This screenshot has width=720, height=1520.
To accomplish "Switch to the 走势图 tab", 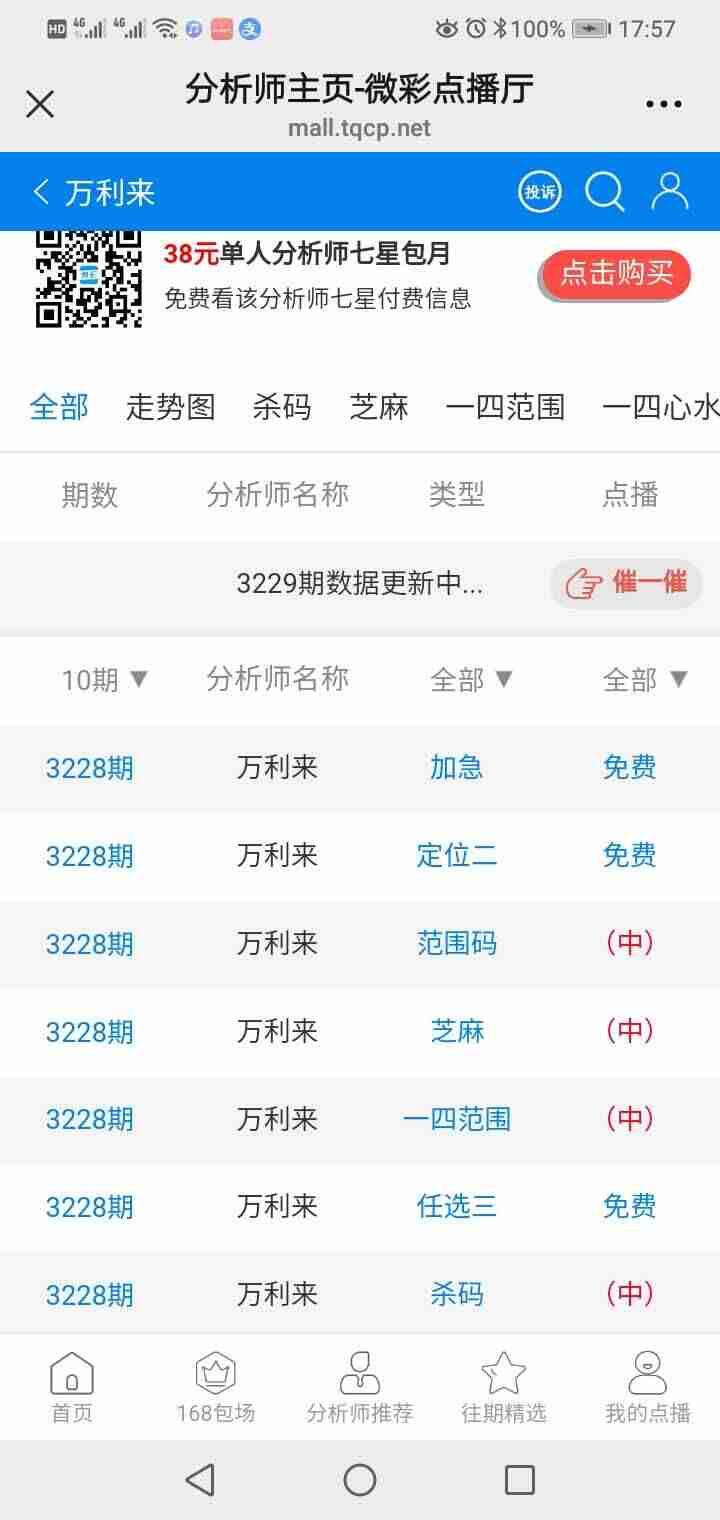I will [170, 406].
